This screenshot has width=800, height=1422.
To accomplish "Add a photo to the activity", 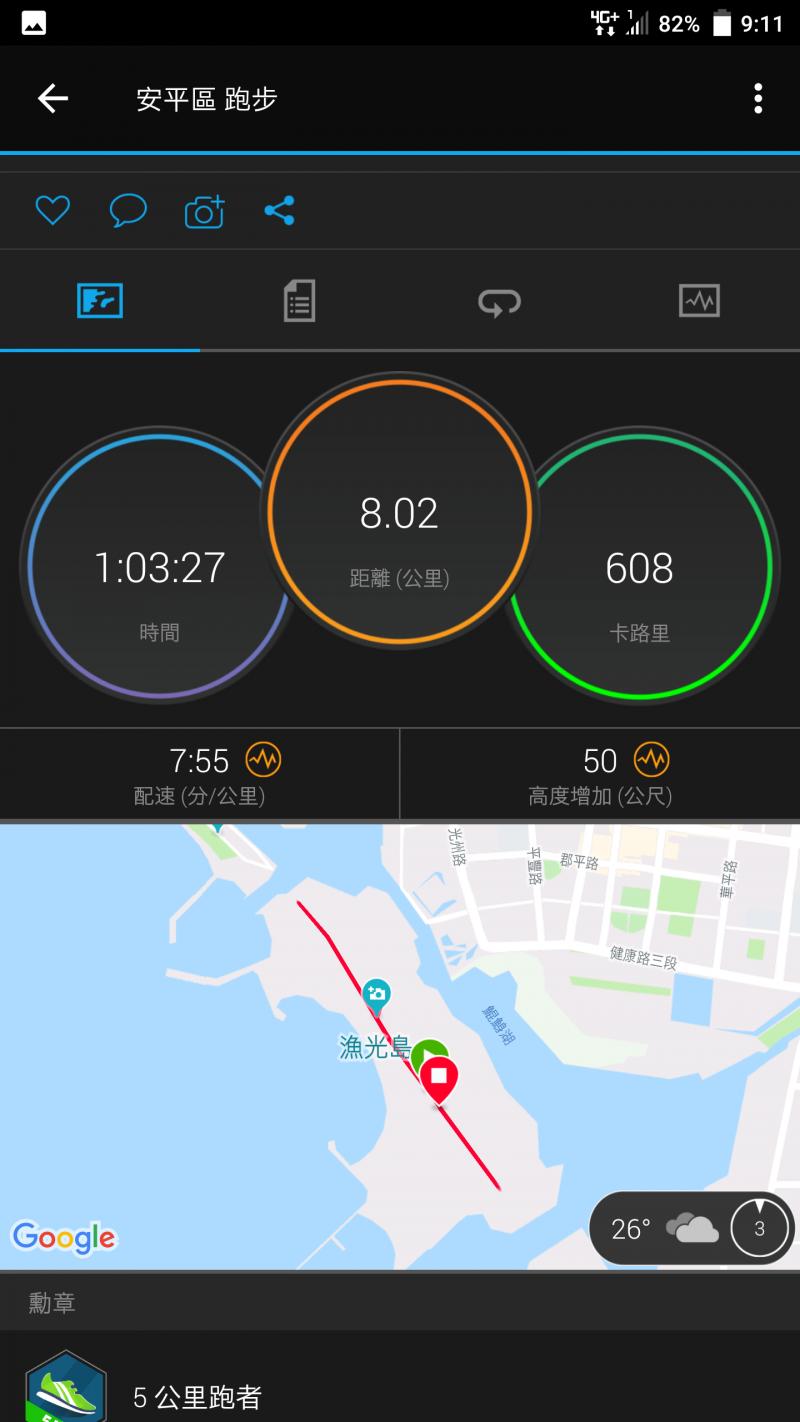I will pyautogui.click(x=204, y=211).
